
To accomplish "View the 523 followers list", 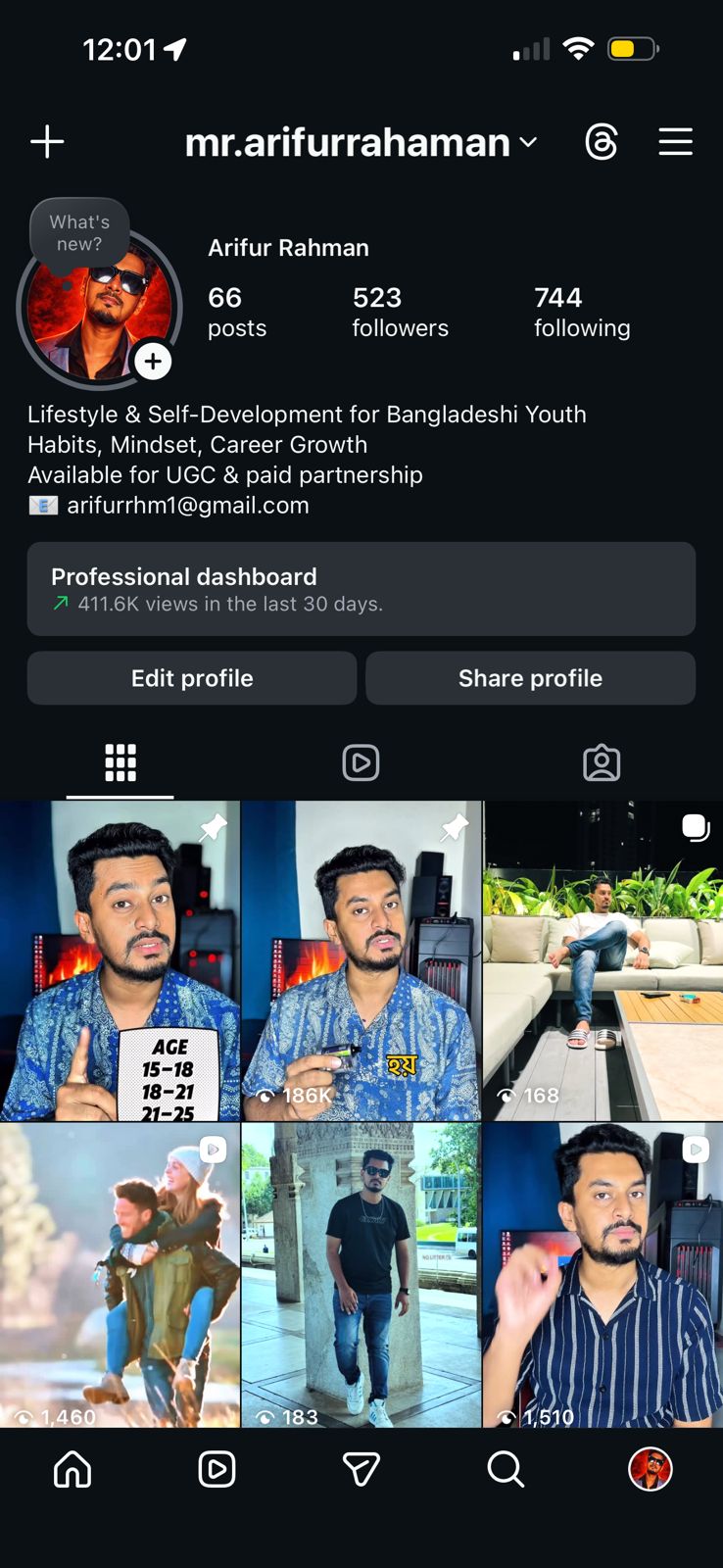I will 400,310.
